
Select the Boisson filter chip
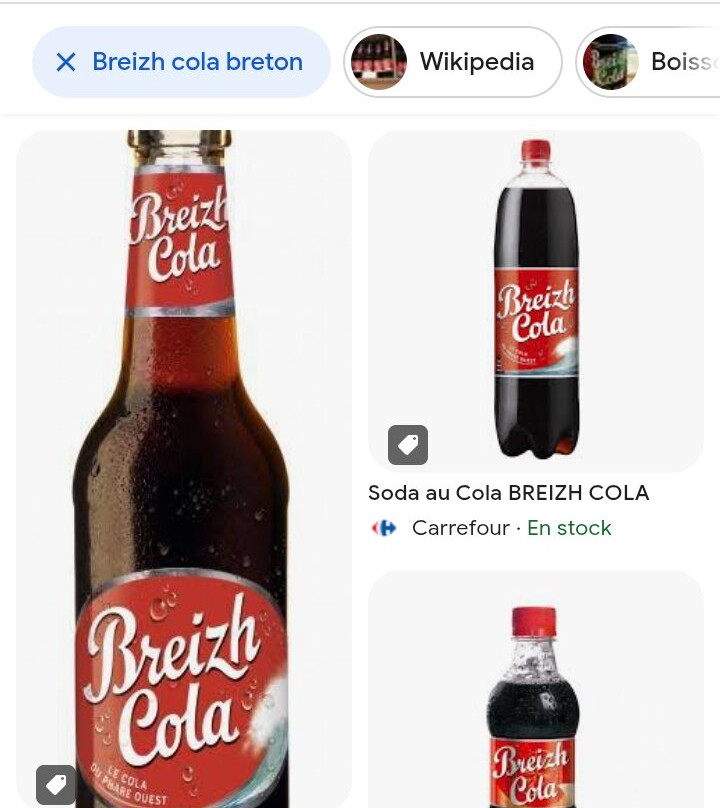tap(650, 62)
